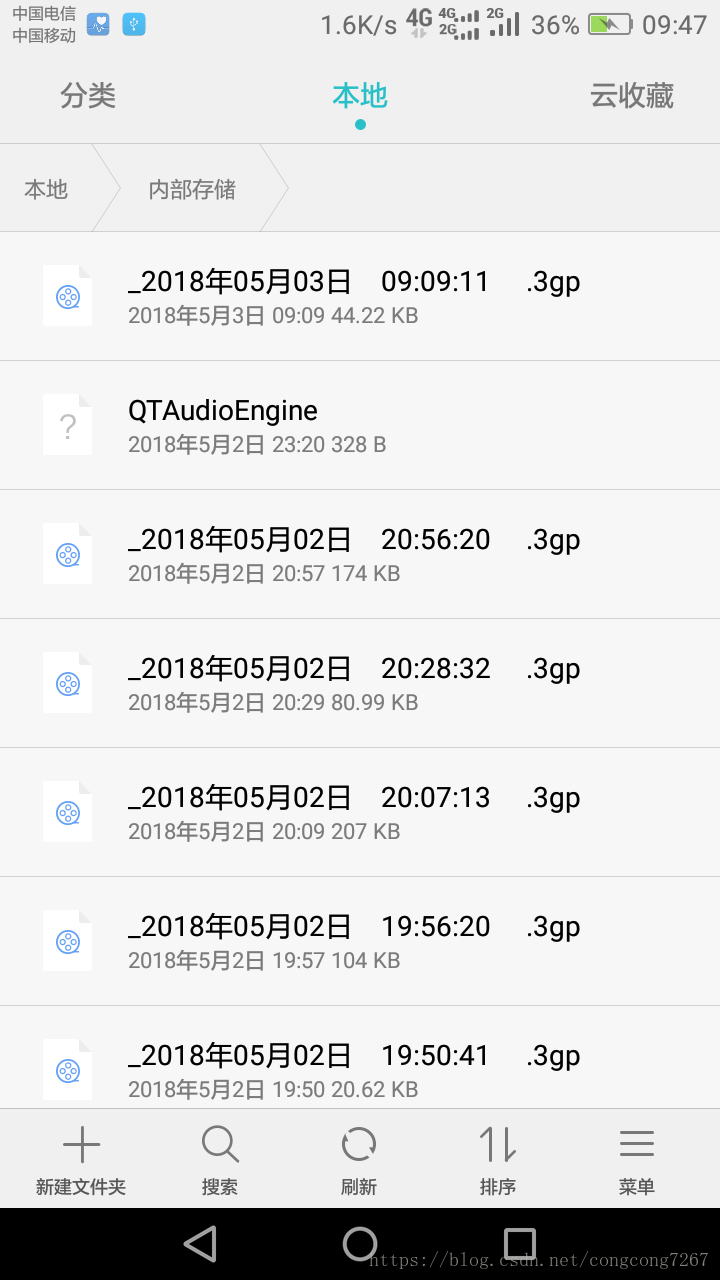Create a new folder with 新建文件夹

81,1160
